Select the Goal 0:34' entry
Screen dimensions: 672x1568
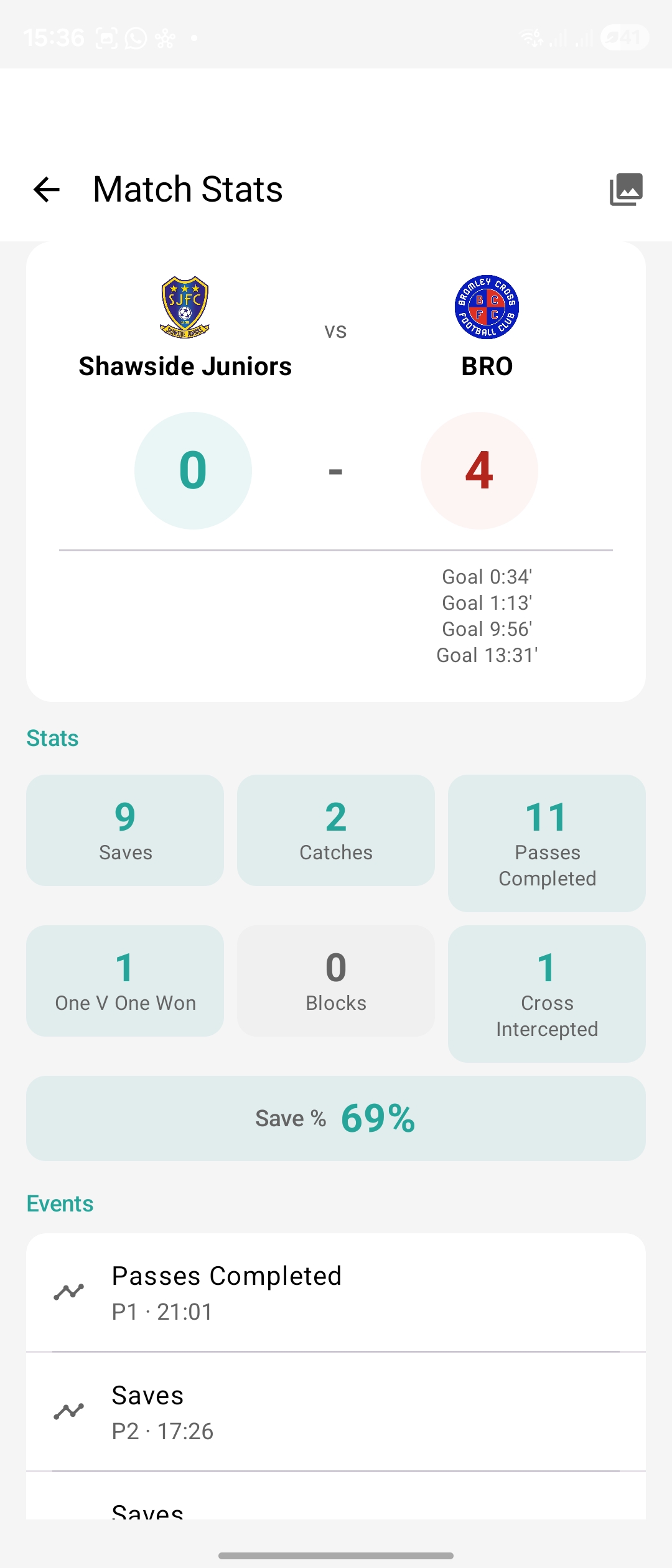click(x=487, y=577)
